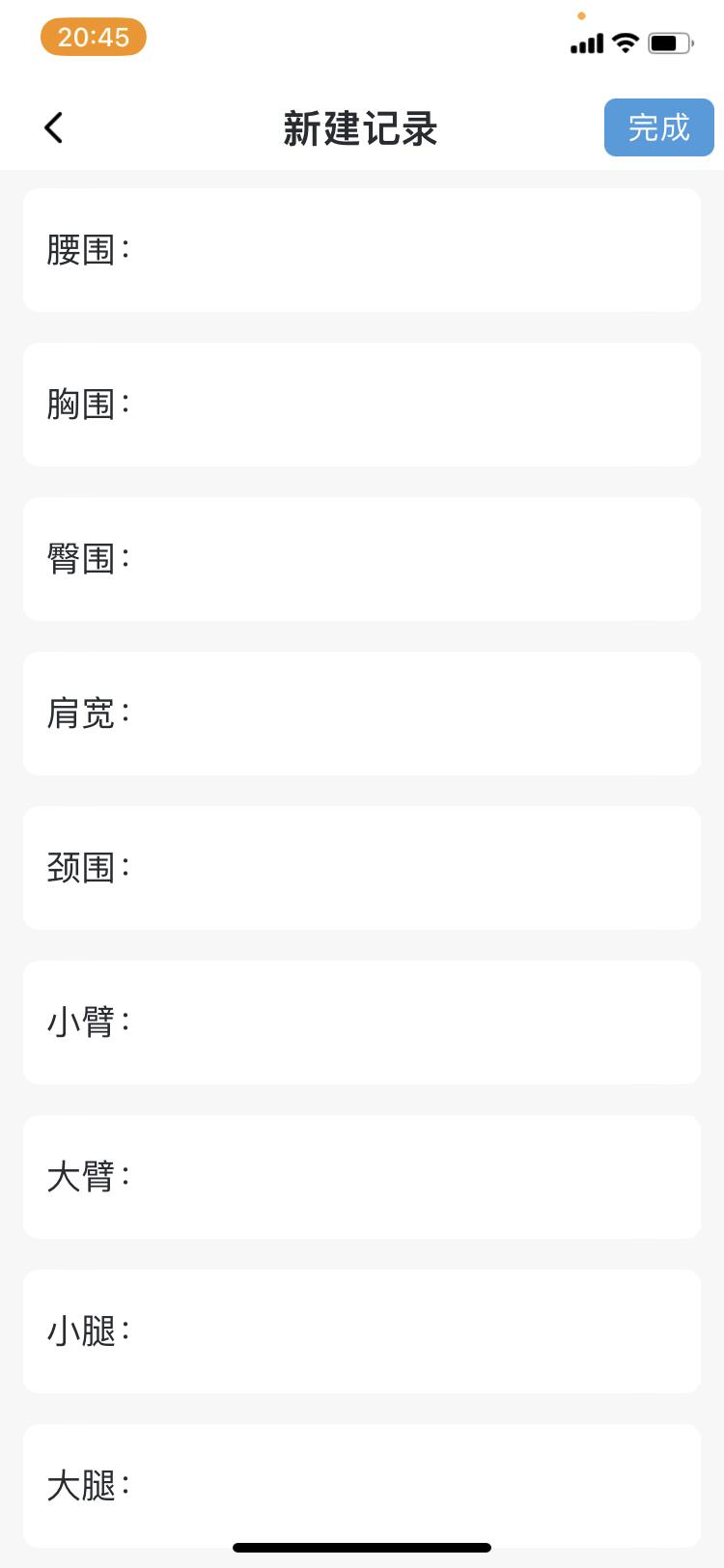Tap the 完成 button to save the record

tap(658, 127)
